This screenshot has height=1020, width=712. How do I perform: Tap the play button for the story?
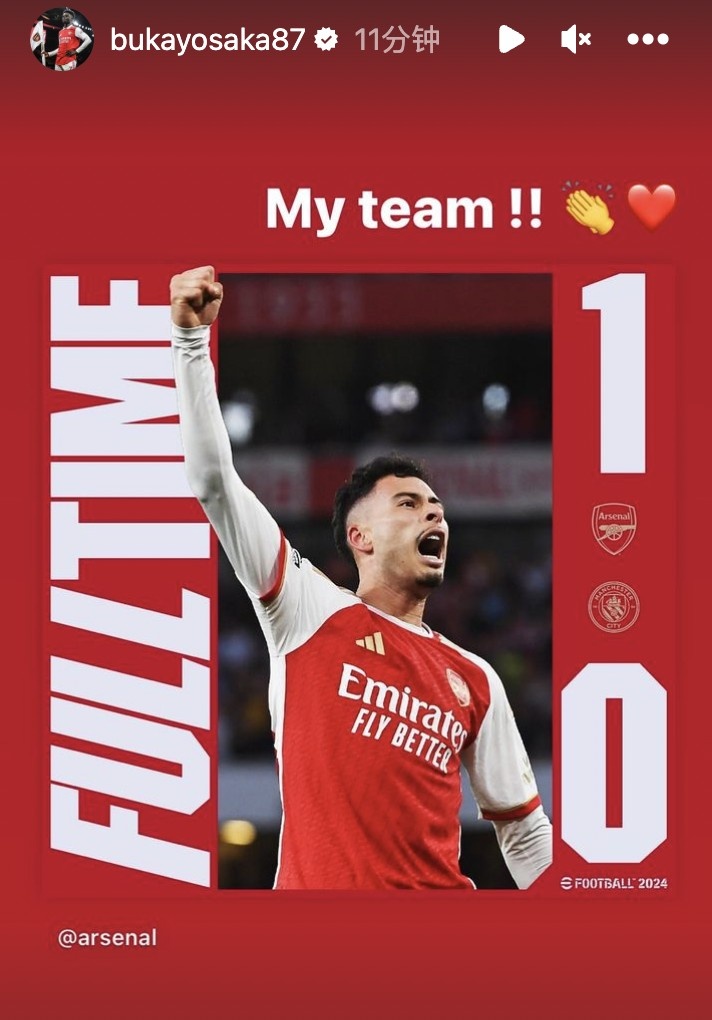[511, 39]
